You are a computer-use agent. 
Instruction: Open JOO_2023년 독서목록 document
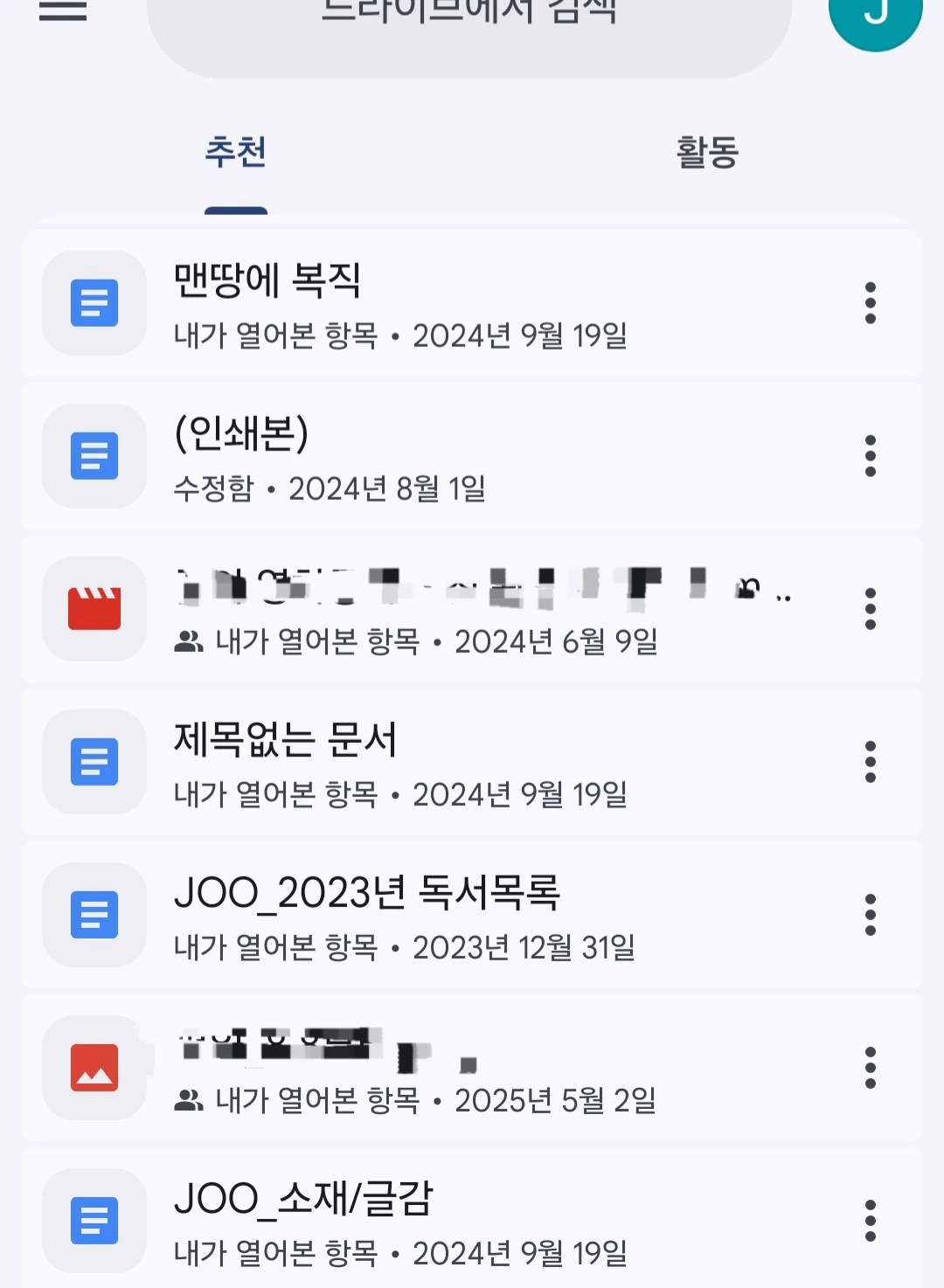(x=437, y=915)
